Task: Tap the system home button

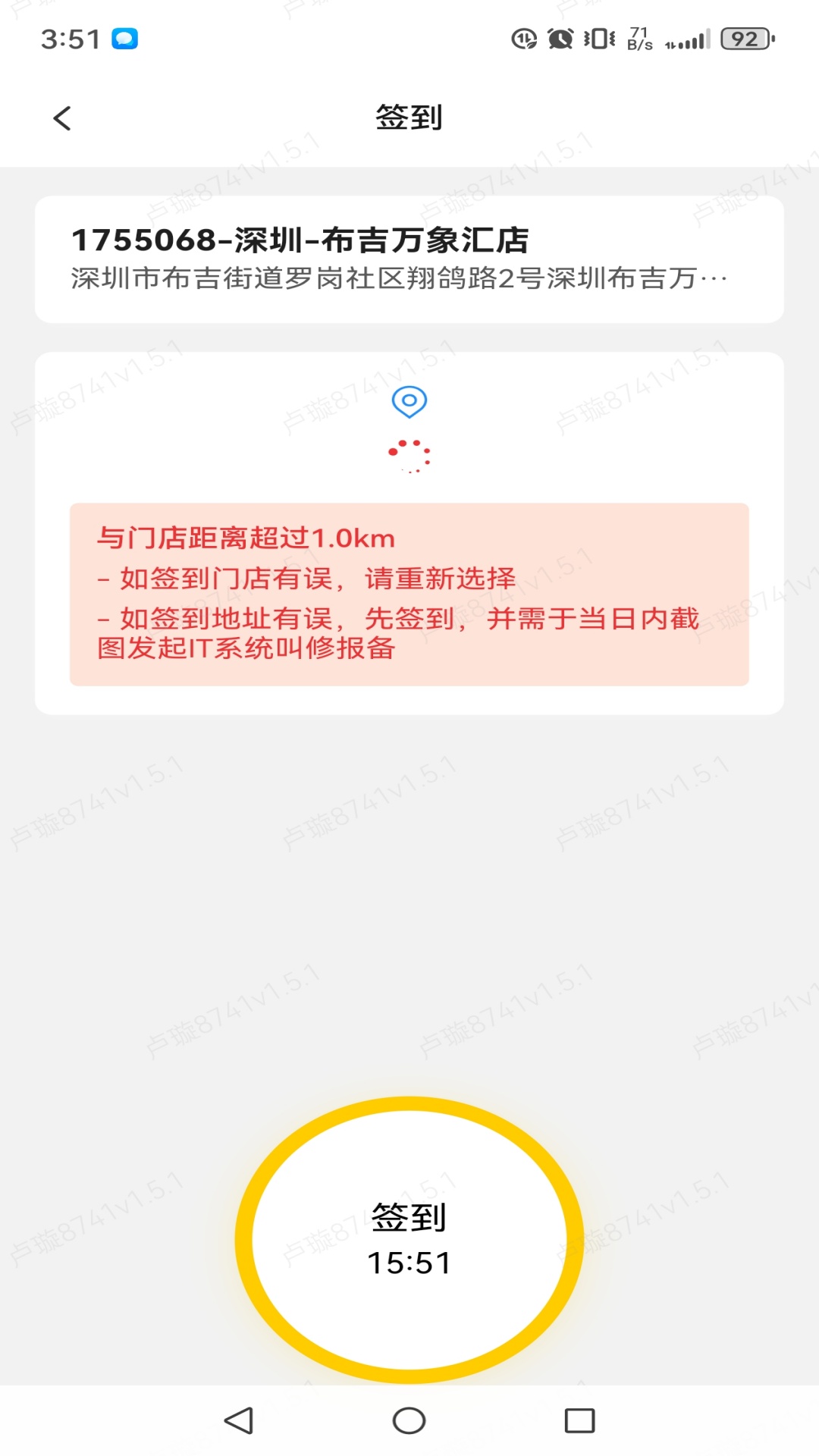Action: coord(409,1420)
